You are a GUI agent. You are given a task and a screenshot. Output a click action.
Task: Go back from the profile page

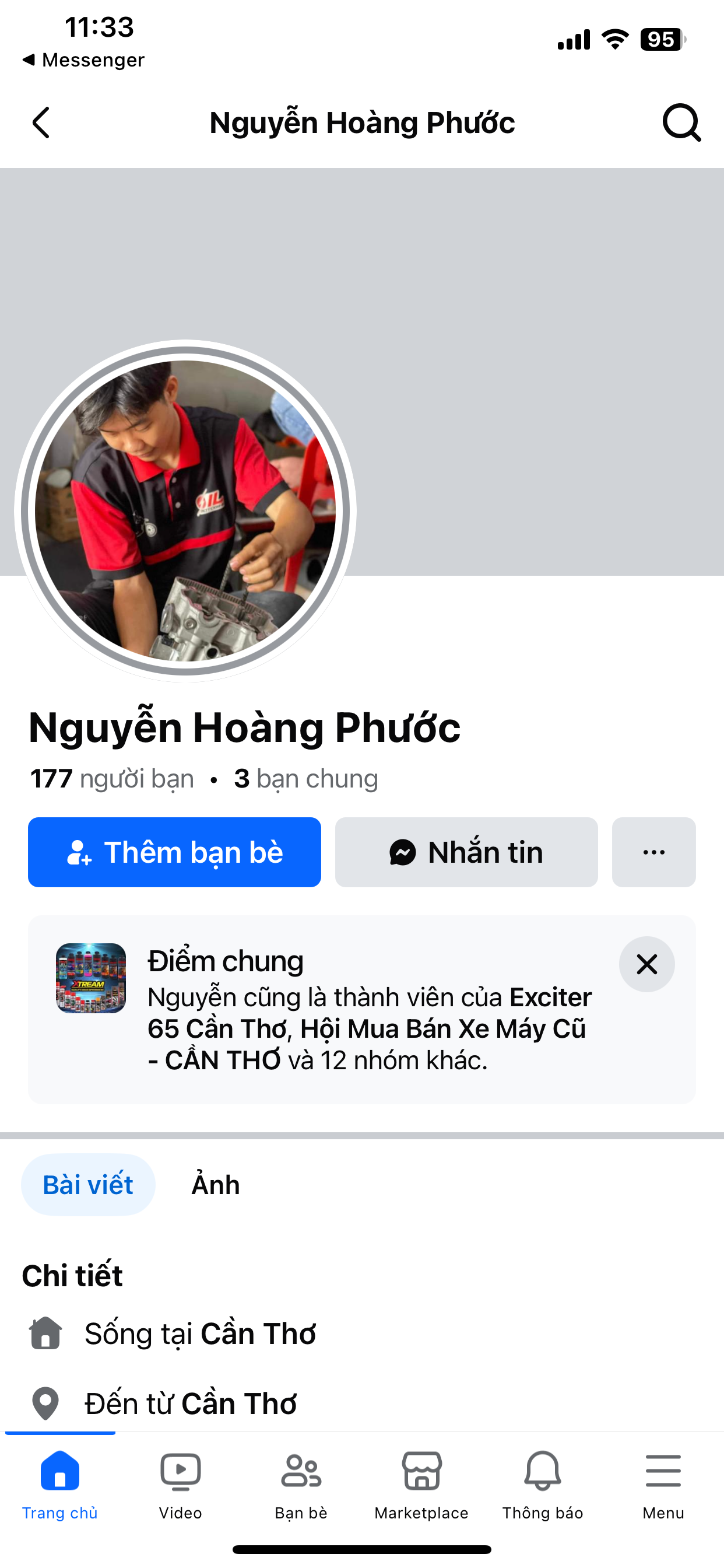tap(41, 123)
